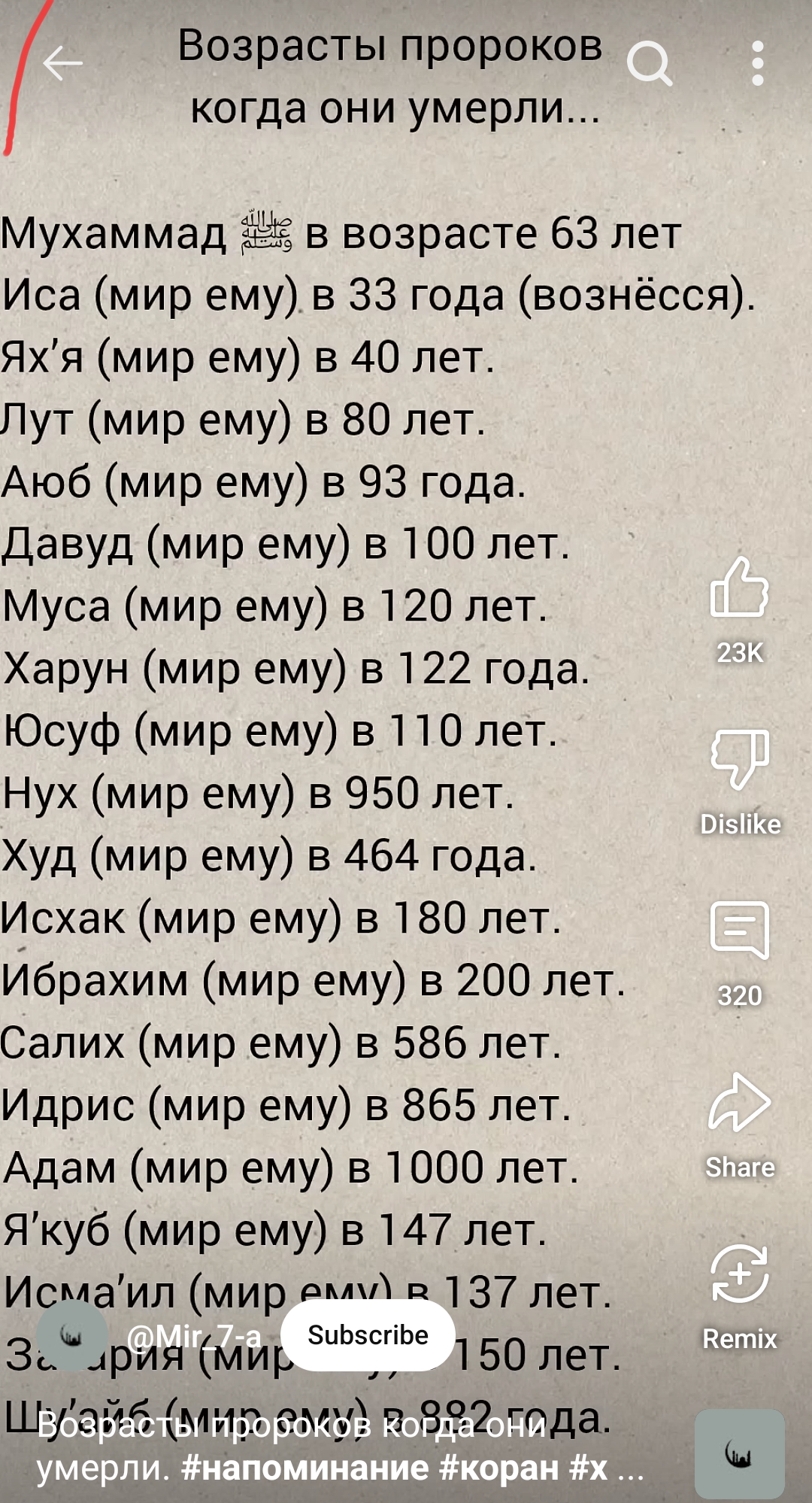The image size is (812, 1503).
Task: Dislike this Short
Action: (740, 759)
